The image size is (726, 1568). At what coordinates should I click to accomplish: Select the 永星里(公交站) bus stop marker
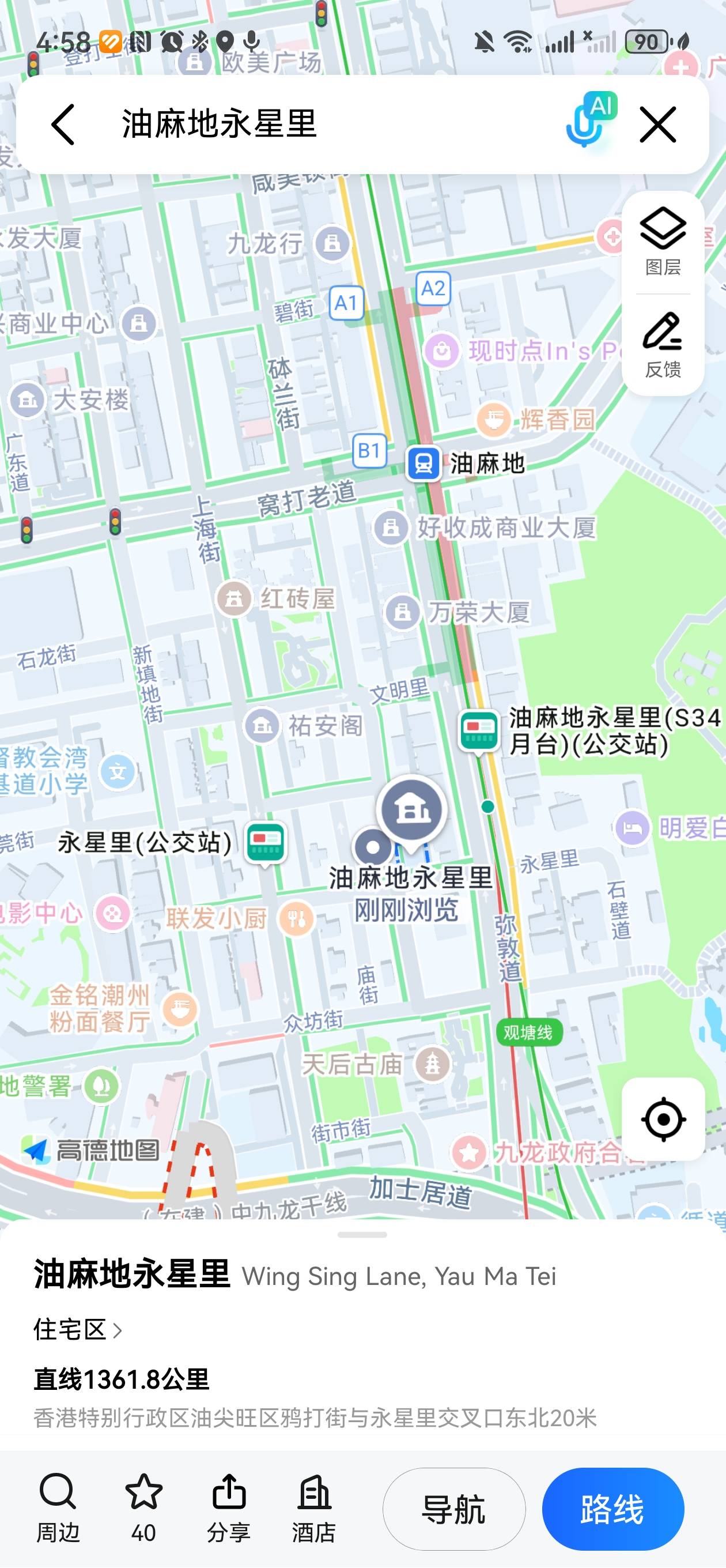pos(265,842)
